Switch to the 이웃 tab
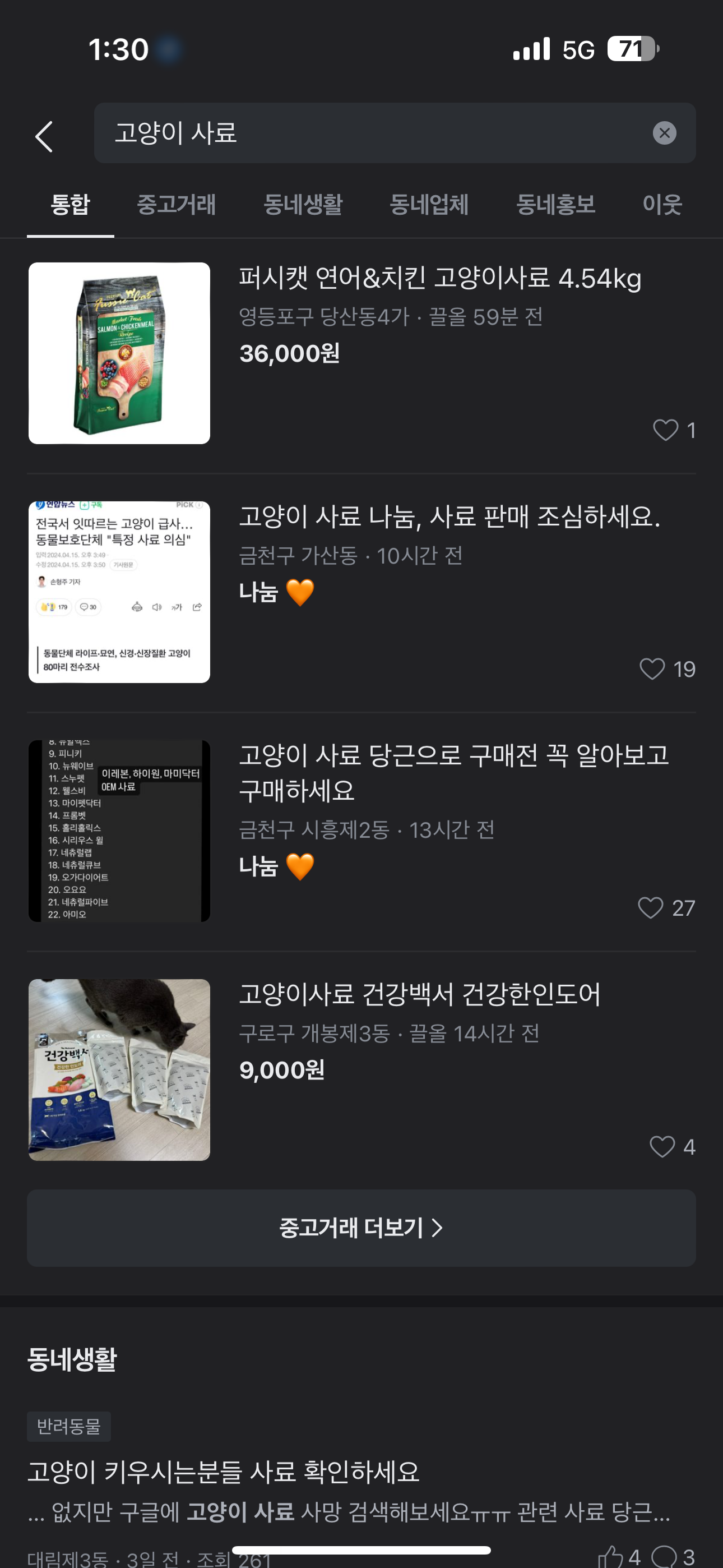The height and width of the screenshot is (1568, 723). (662, 205)
